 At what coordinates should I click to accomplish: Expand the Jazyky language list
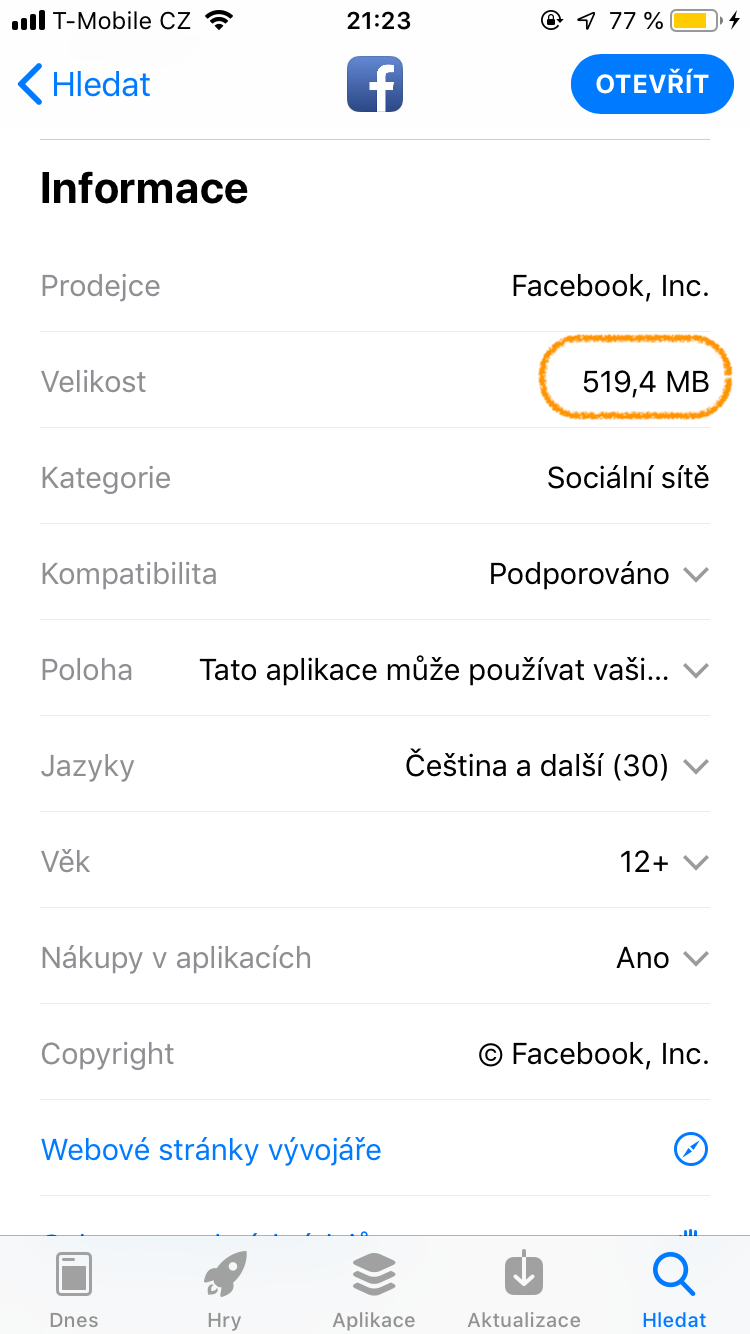tap(696, 766)
